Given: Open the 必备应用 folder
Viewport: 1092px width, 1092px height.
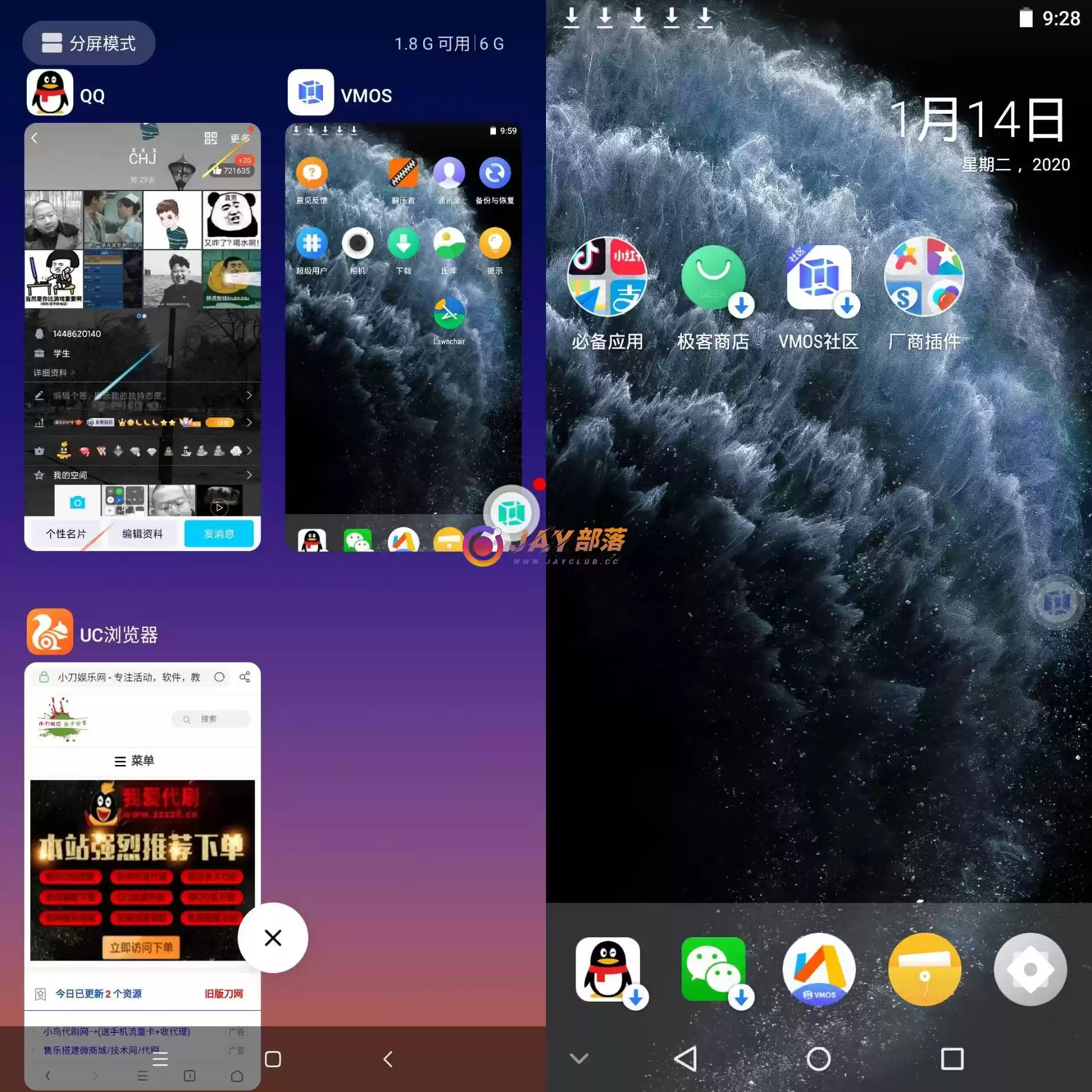Looking at the screenshot, I should pos(607,278).
